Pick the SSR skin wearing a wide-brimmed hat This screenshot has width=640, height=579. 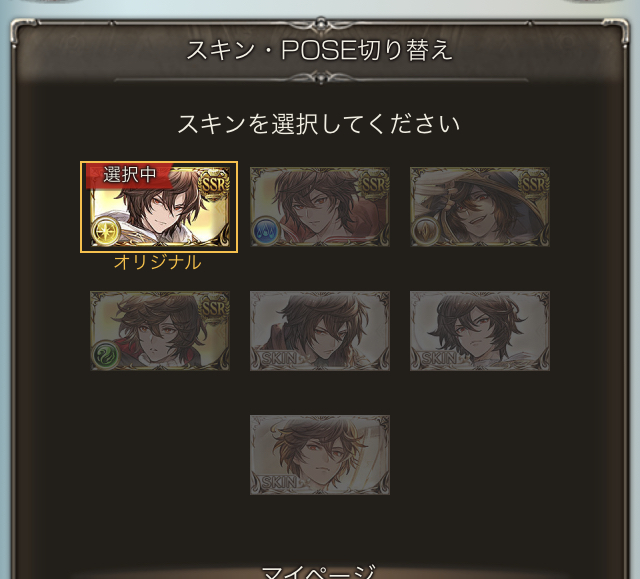click(479, 206)
